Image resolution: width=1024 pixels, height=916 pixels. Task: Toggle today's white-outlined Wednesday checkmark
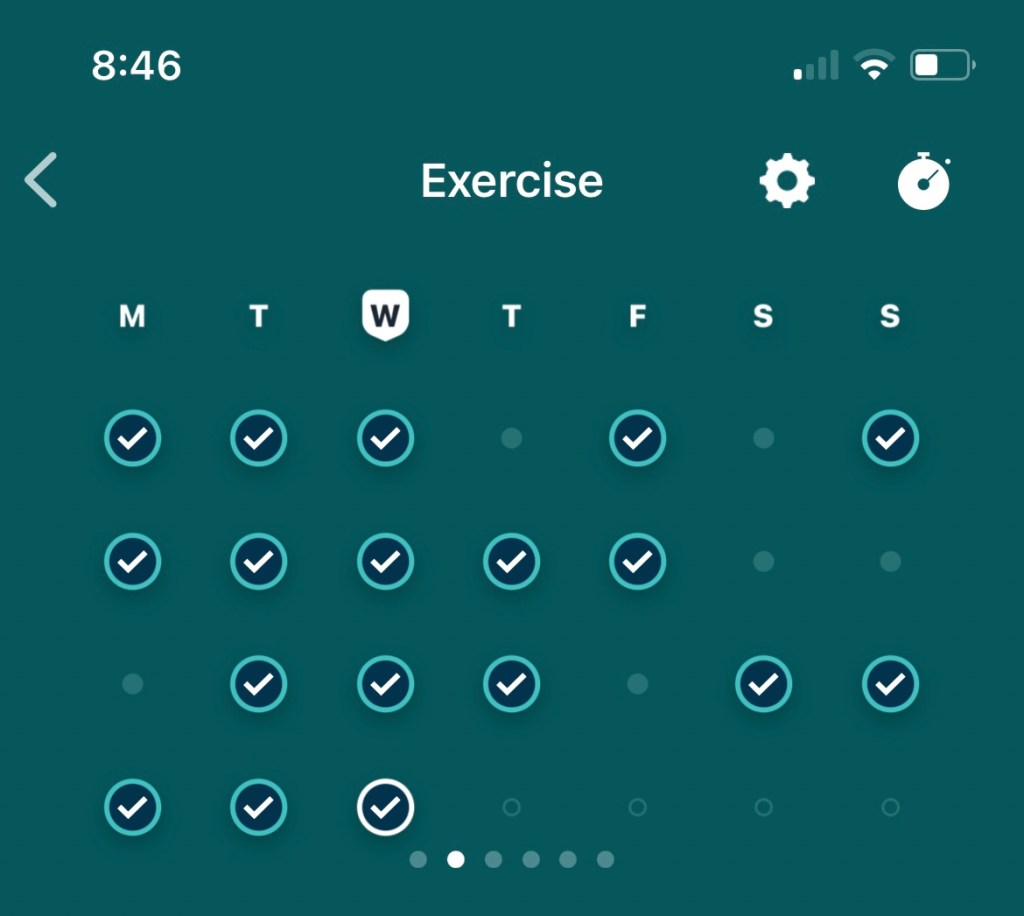click(385, 807)
